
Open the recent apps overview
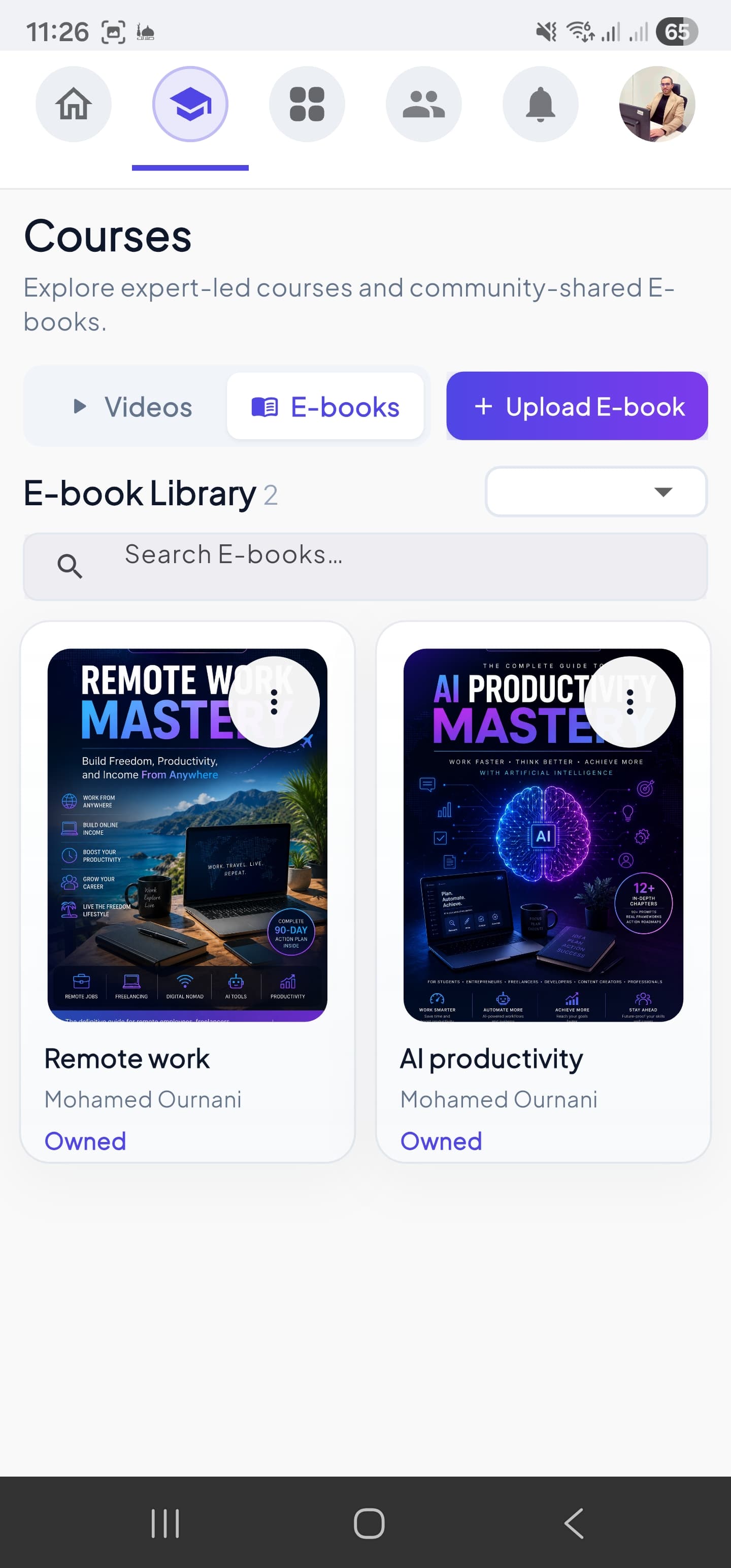165,1523
